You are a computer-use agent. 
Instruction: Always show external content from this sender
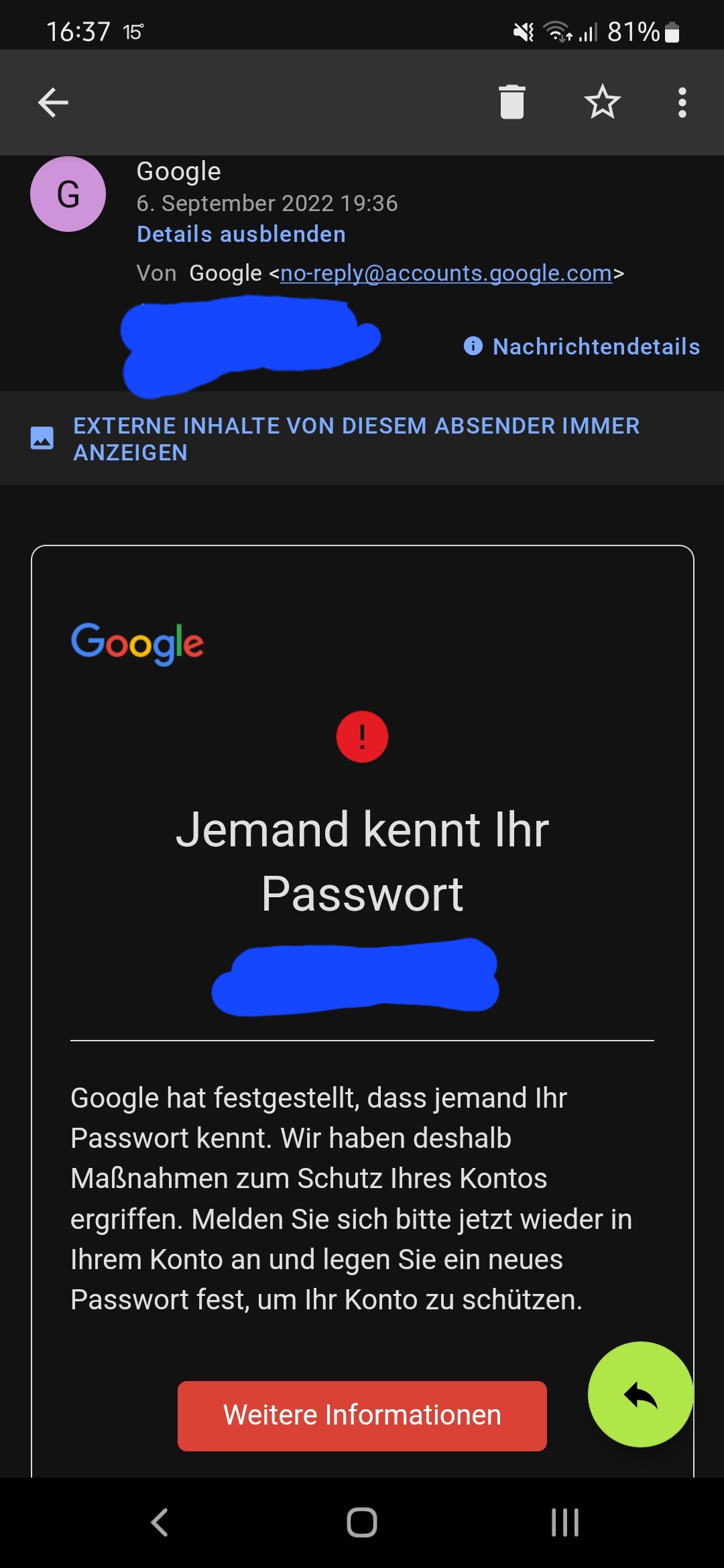click(355, 439)
